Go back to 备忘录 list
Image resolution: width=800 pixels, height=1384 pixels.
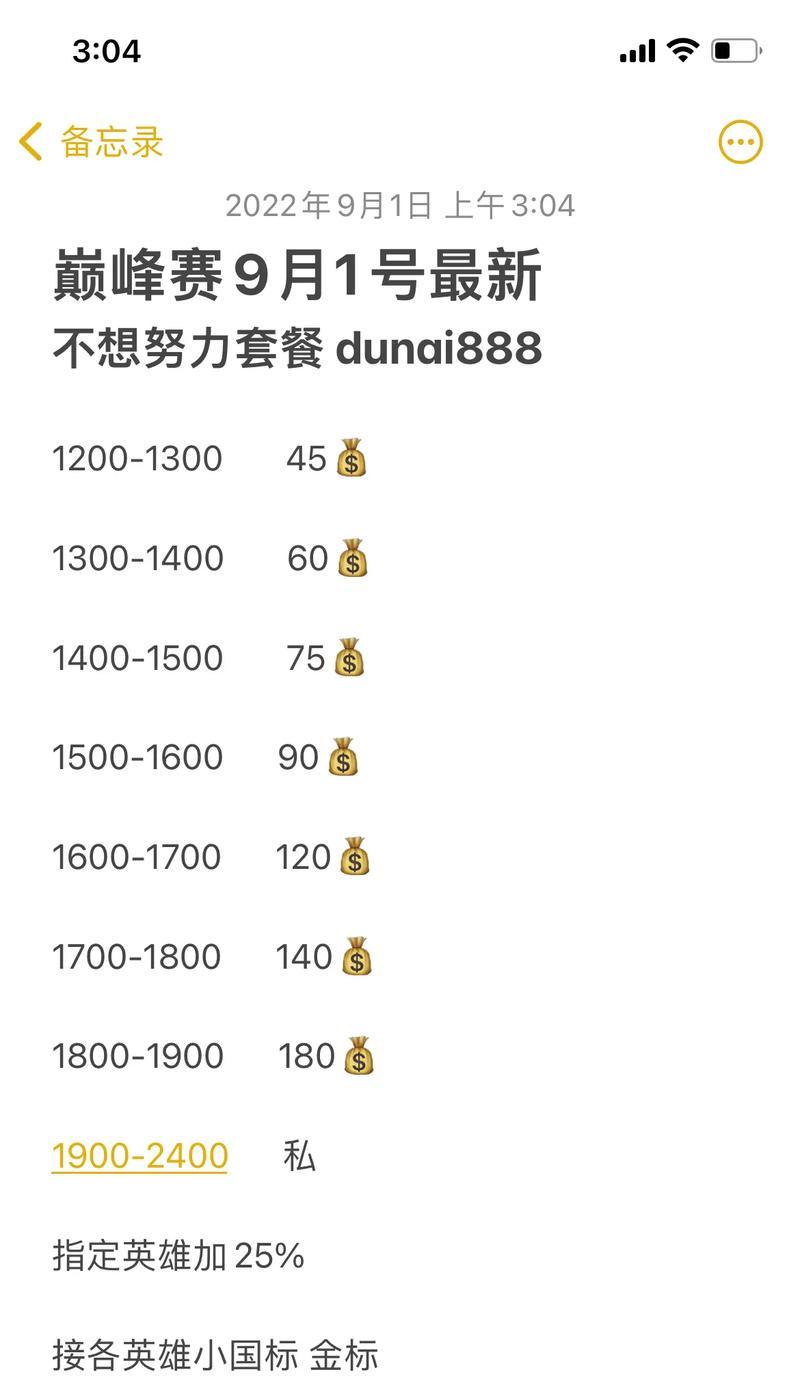point(91,142)
